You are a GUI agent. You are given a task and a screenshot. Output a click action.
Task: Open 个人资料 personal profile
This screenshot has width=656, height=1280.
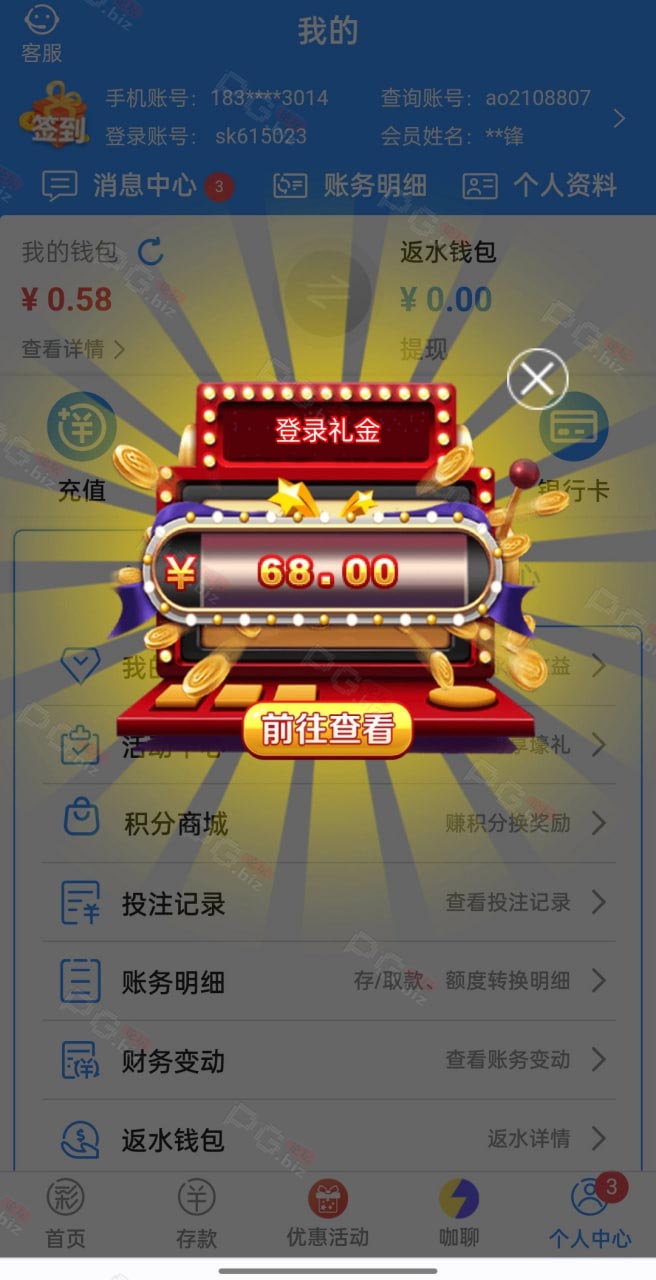pos(539,185)
